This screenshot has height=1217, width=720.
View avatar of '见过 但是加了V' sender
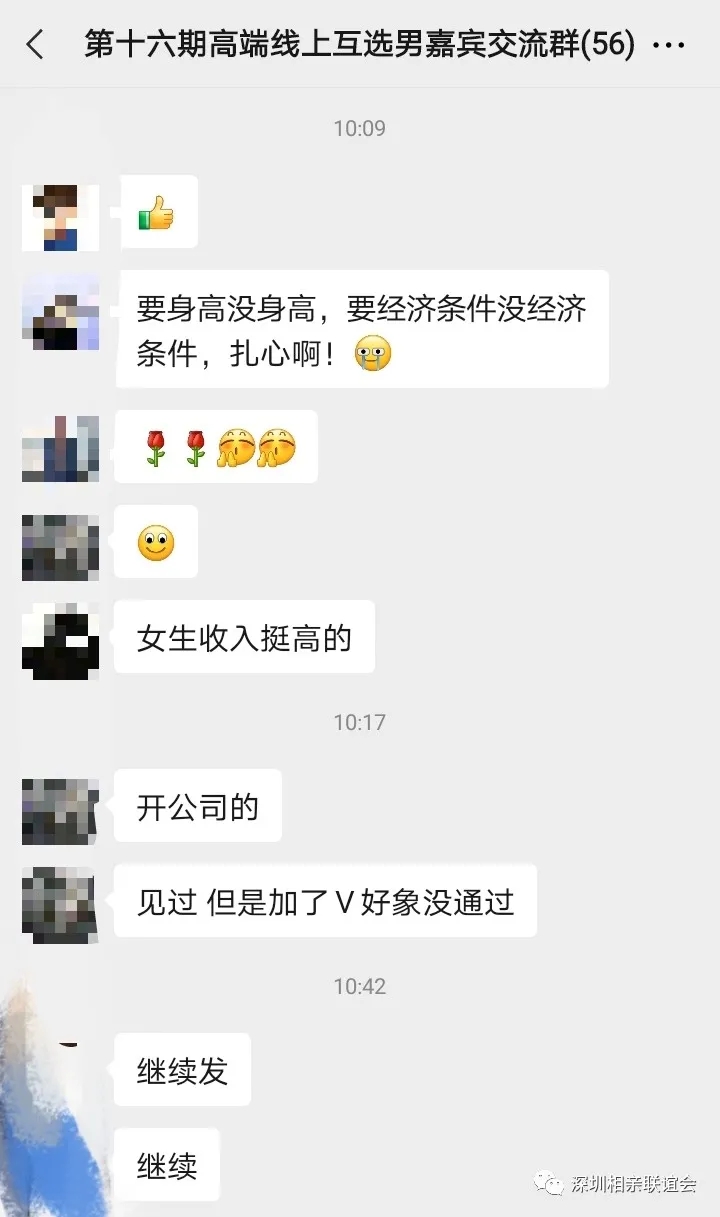pos(60,905)
